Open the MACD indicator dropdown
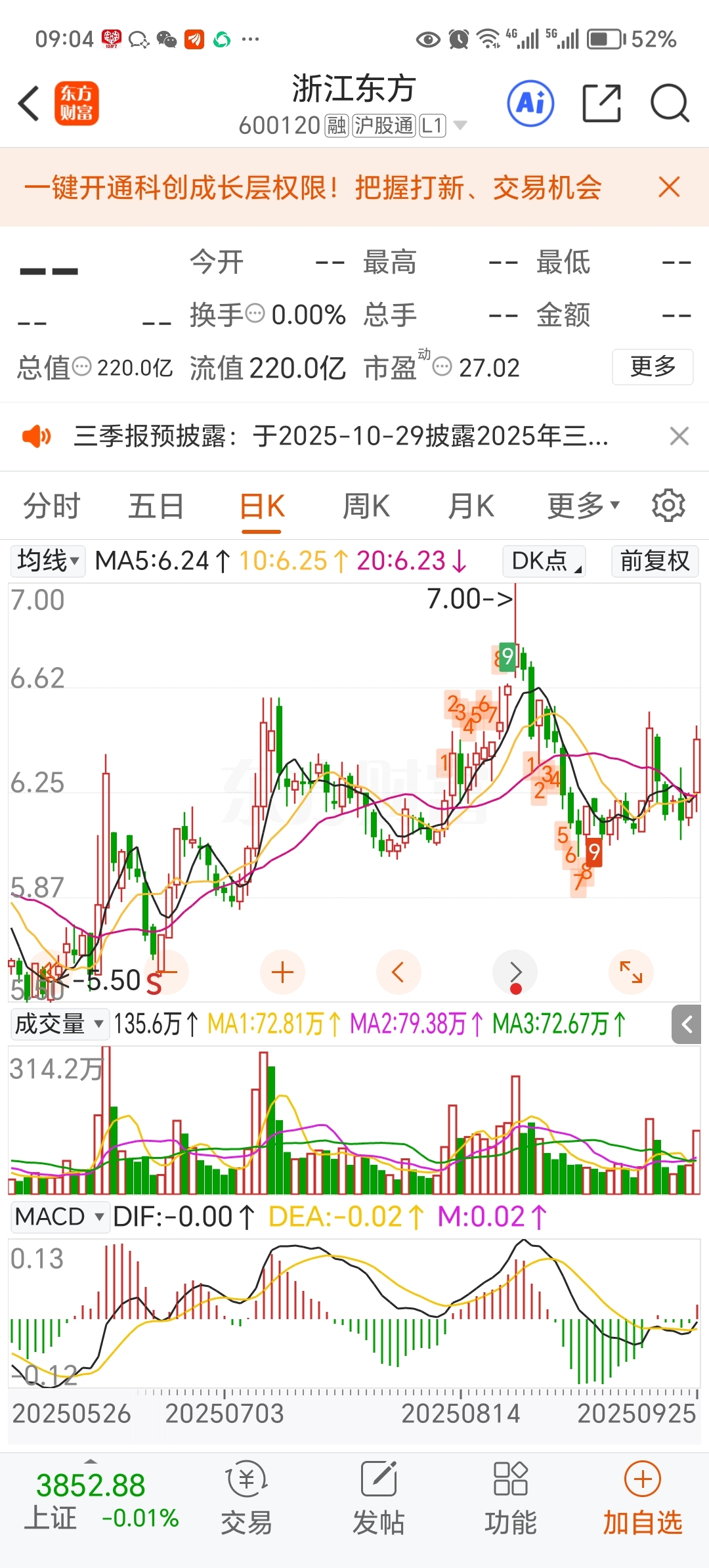Image resolution: width=709 pixels, height=1568 pixels. pyautogui.click(x=59, y=1217)
